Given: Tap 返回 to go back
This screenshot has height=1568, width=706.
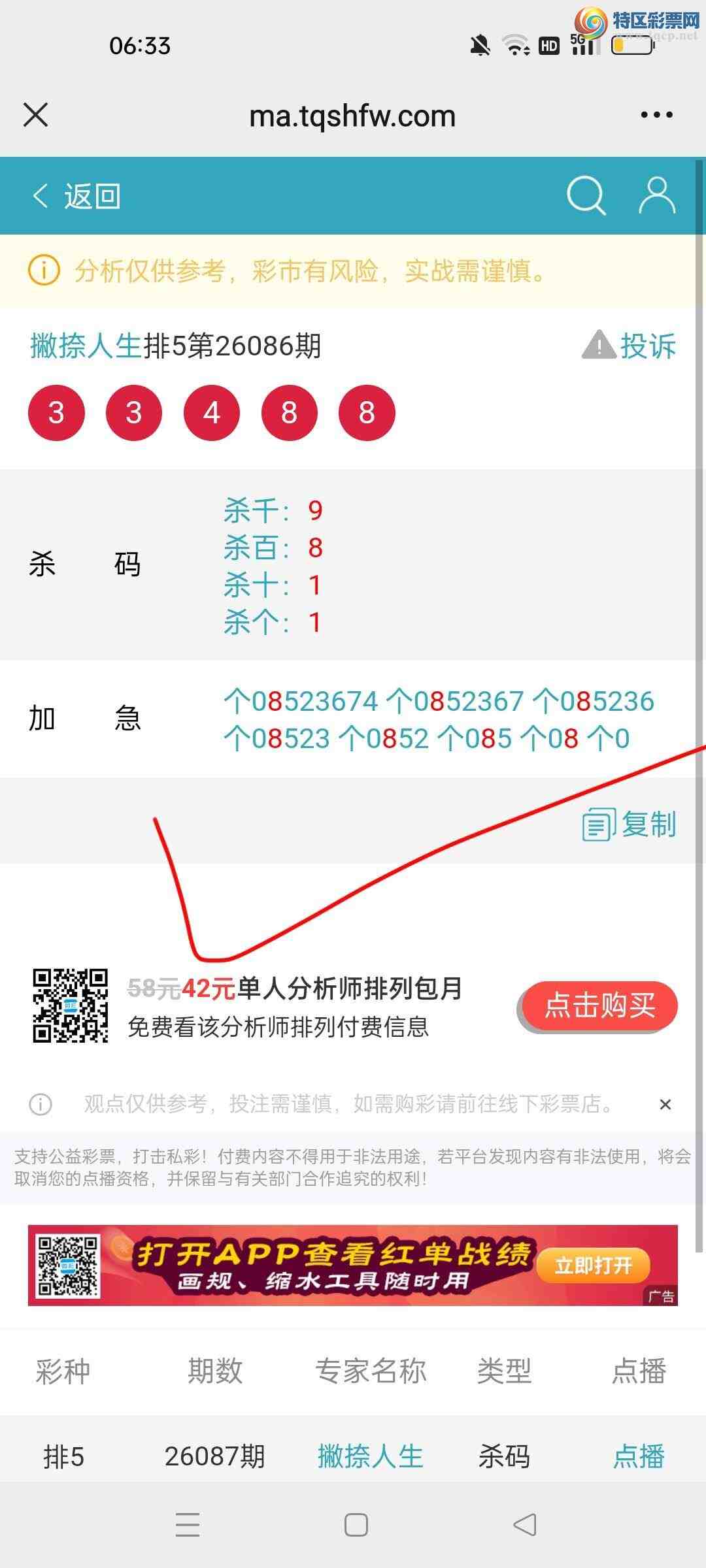Looking at the screenshot, I should tap(77, 196).
